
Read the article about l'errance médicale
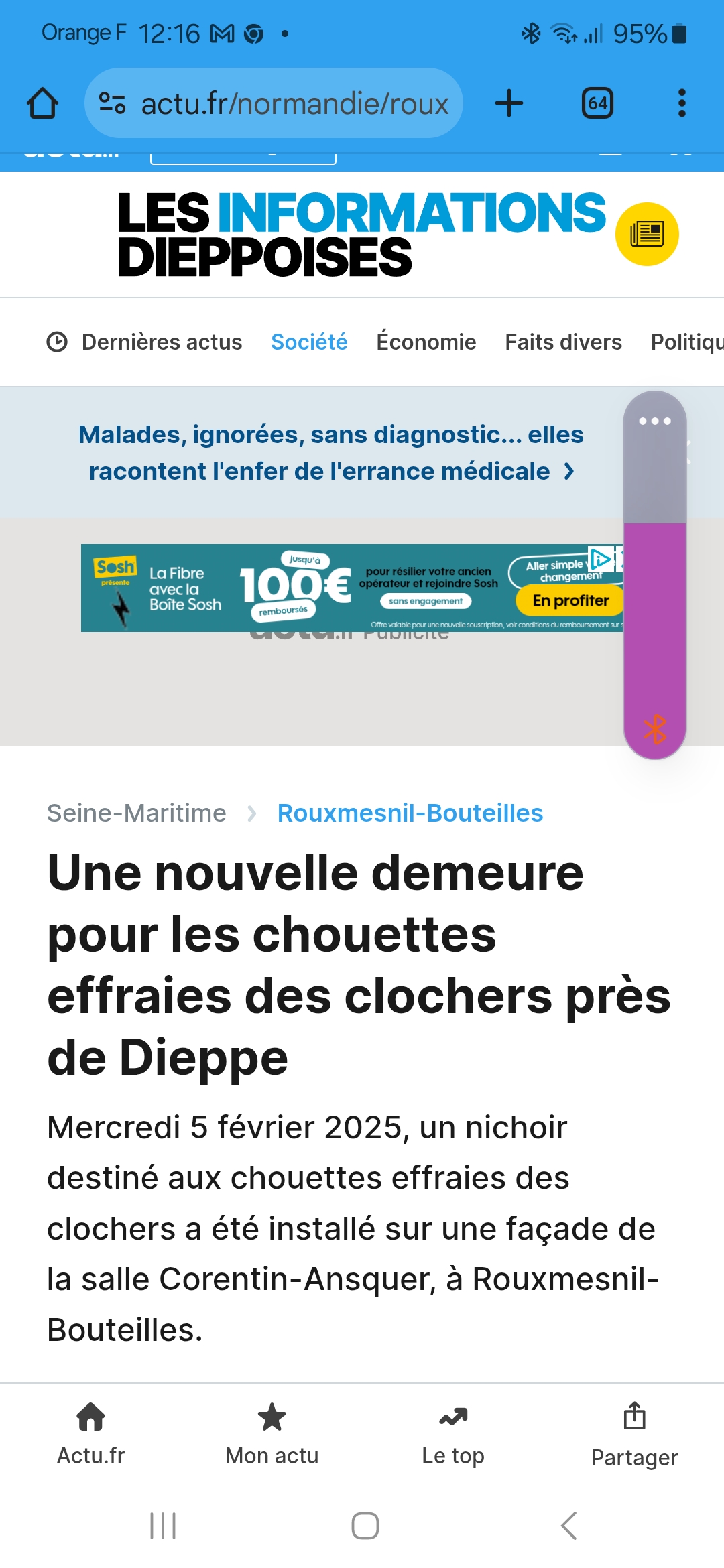point(331,453)
